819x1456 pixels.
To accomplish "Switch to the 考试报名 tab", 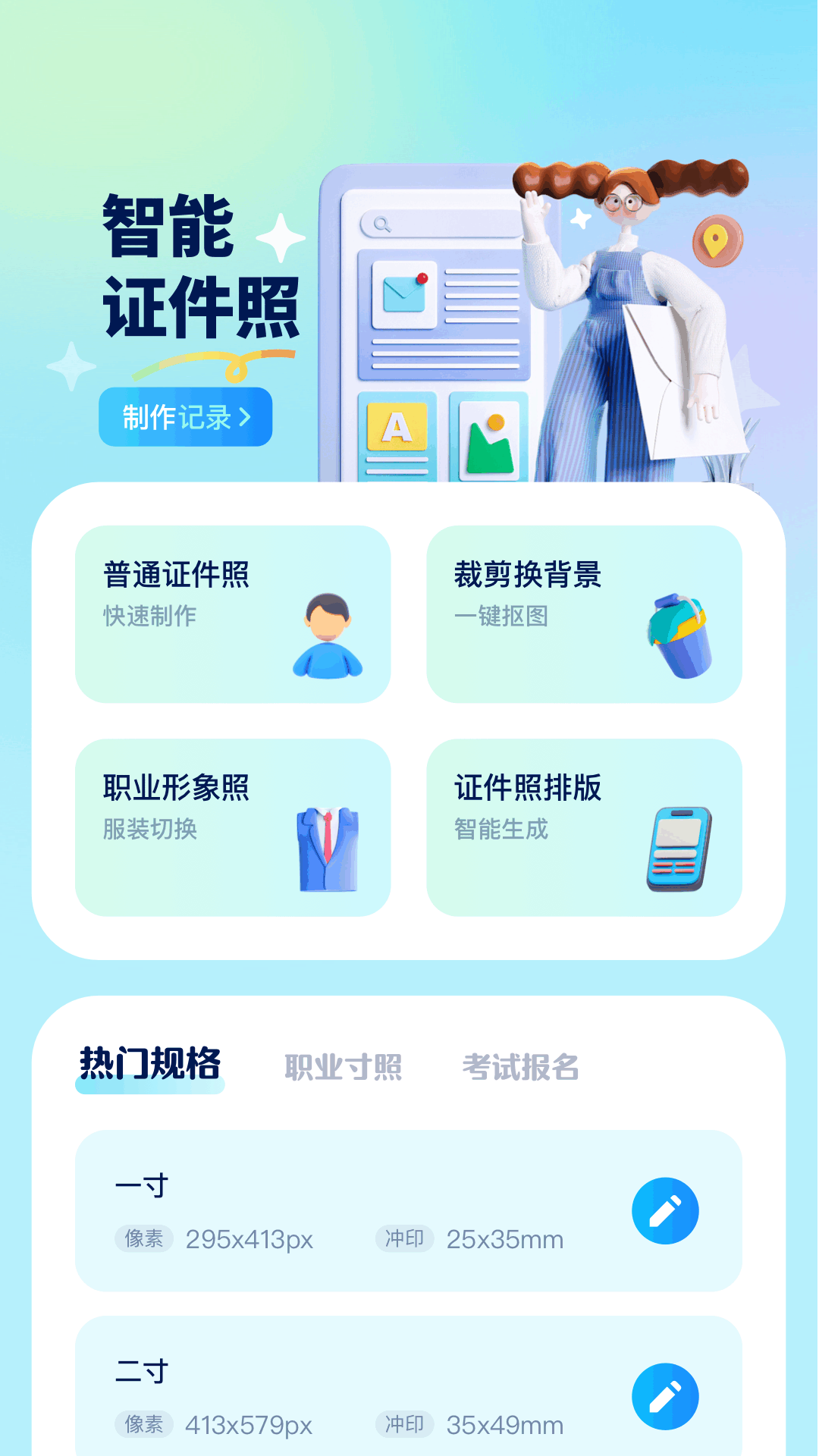I will coord(520,1068).
